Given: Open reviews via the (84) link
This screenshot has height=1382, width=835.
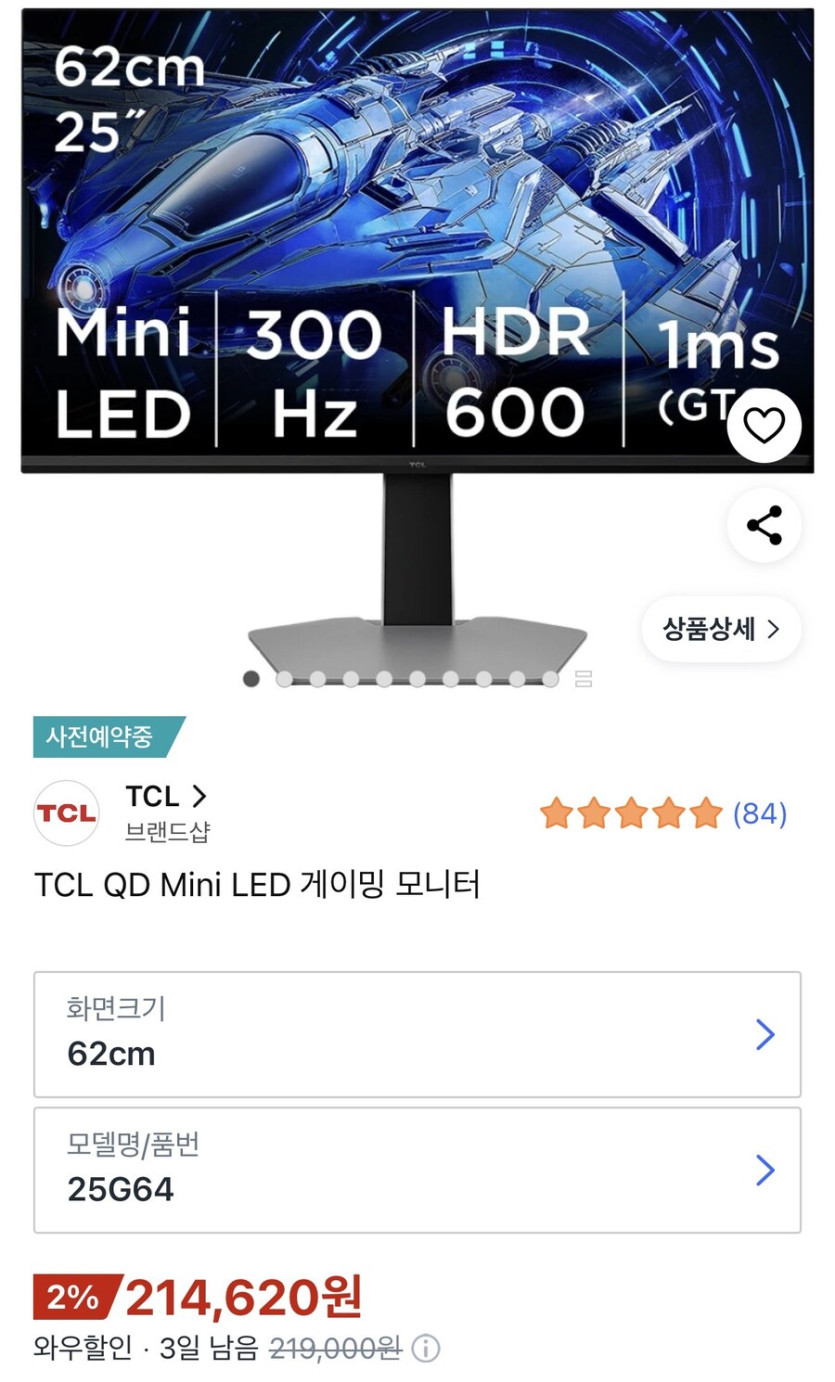Looking at the screenshot, I should pos(762,815).
